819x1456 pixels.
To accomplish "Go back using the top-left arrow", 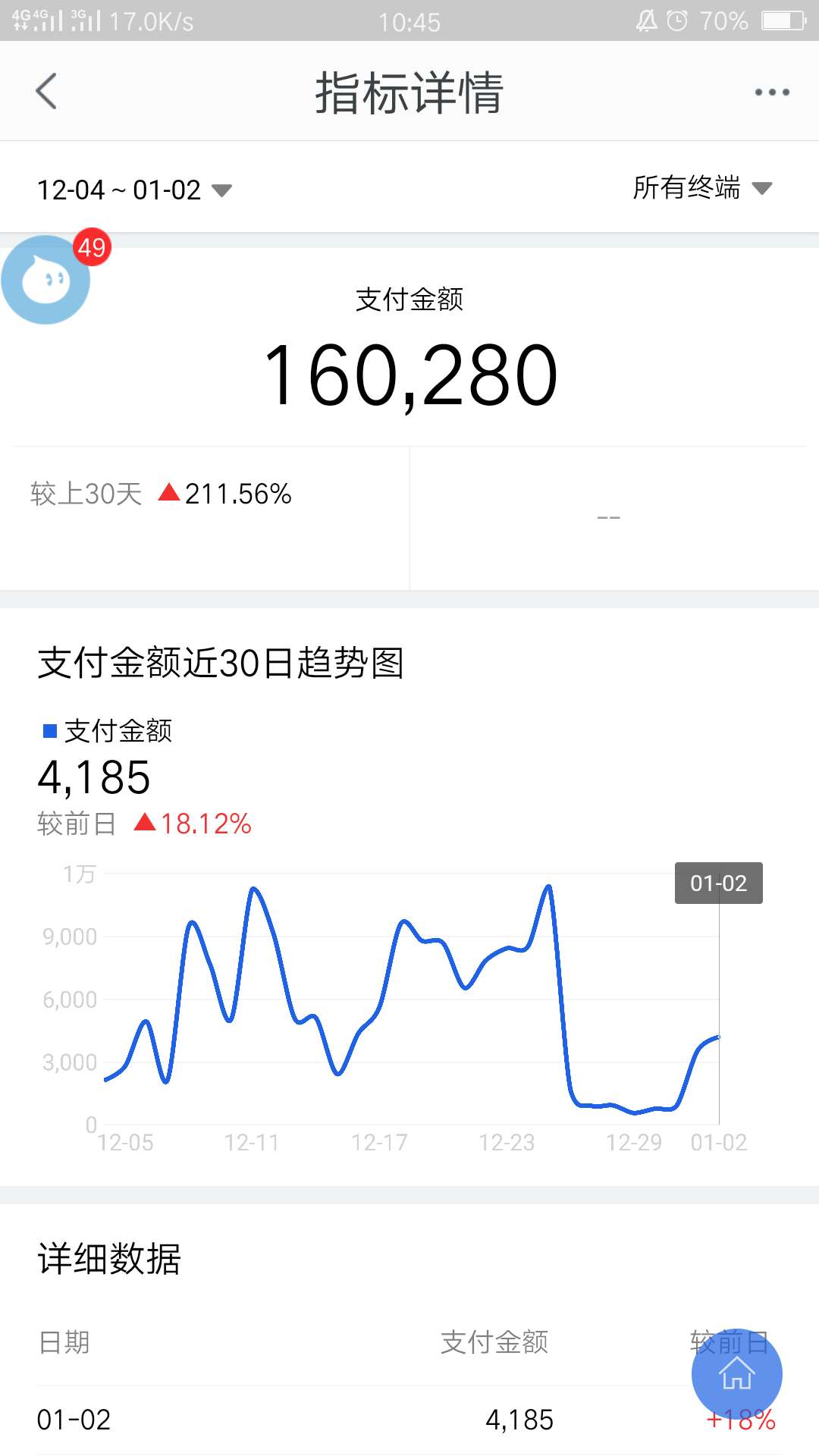I will pos(46,92).
